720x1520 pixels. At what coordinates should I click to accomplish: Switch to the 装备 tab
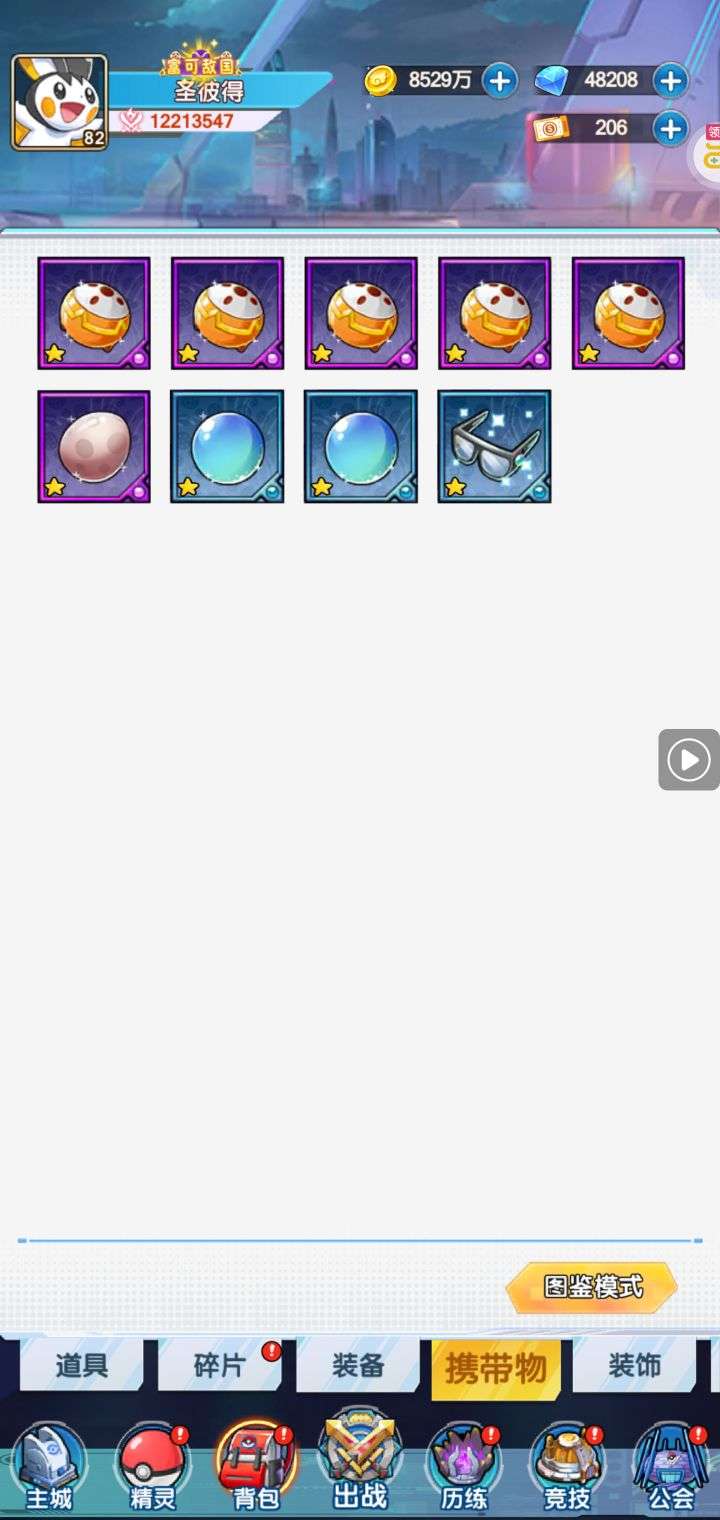point(357,1366)
